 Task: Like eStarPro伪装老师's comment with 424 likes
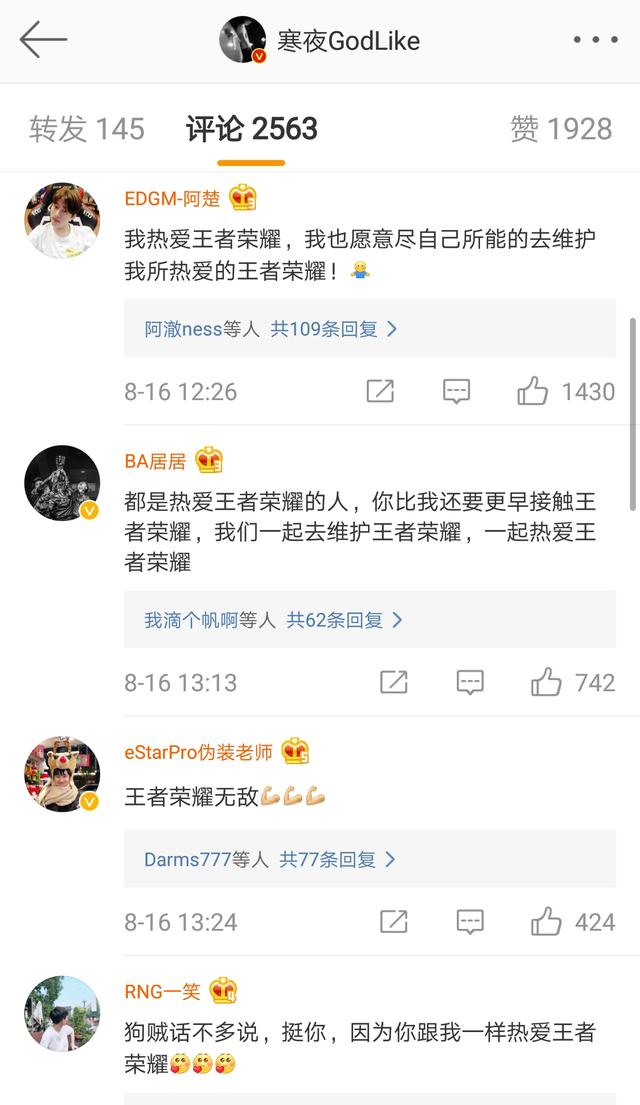546,921
